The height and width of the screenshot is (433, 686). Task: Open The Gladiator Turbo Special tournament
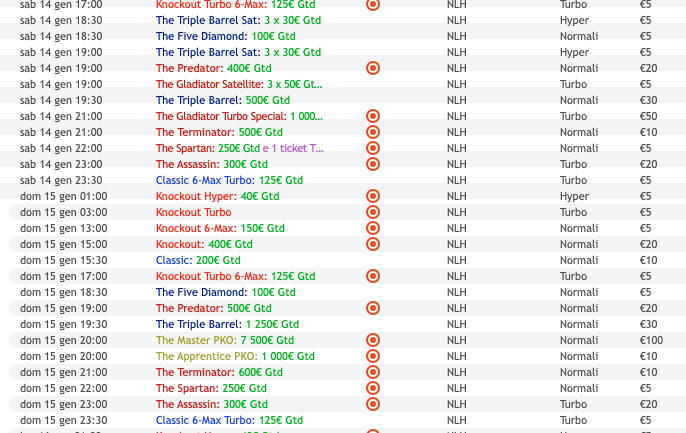pos(239,116)
